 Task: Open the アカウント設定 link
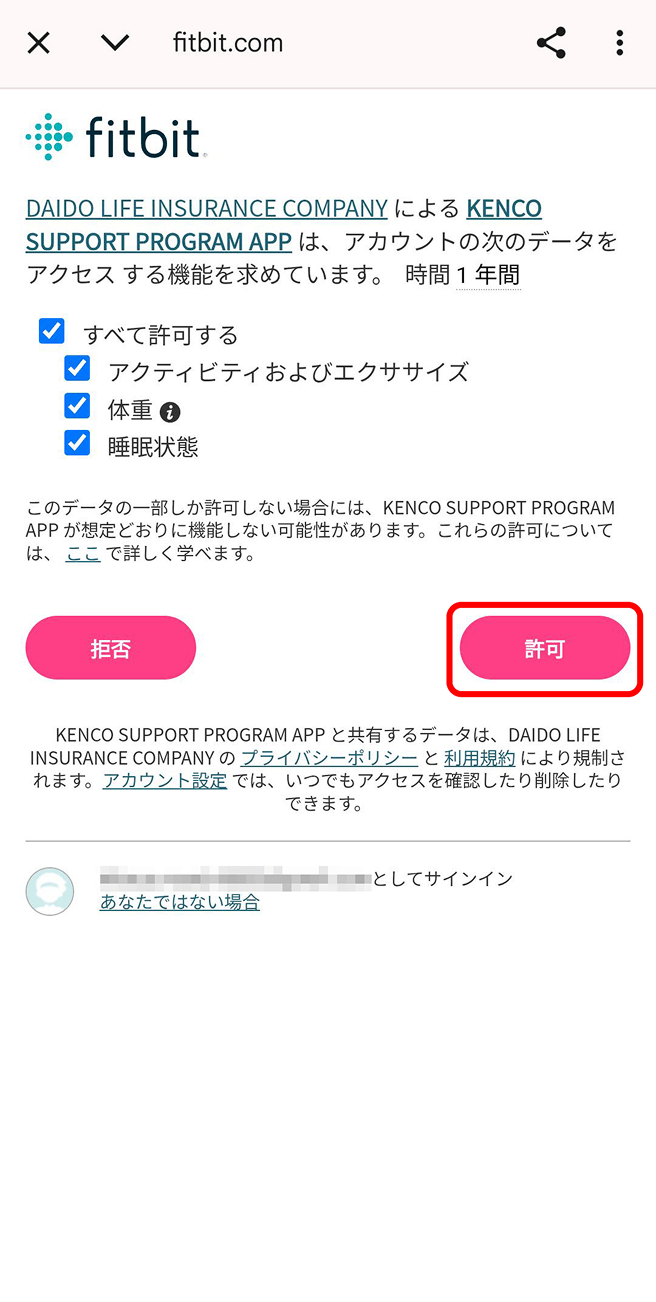pos(165,781)
